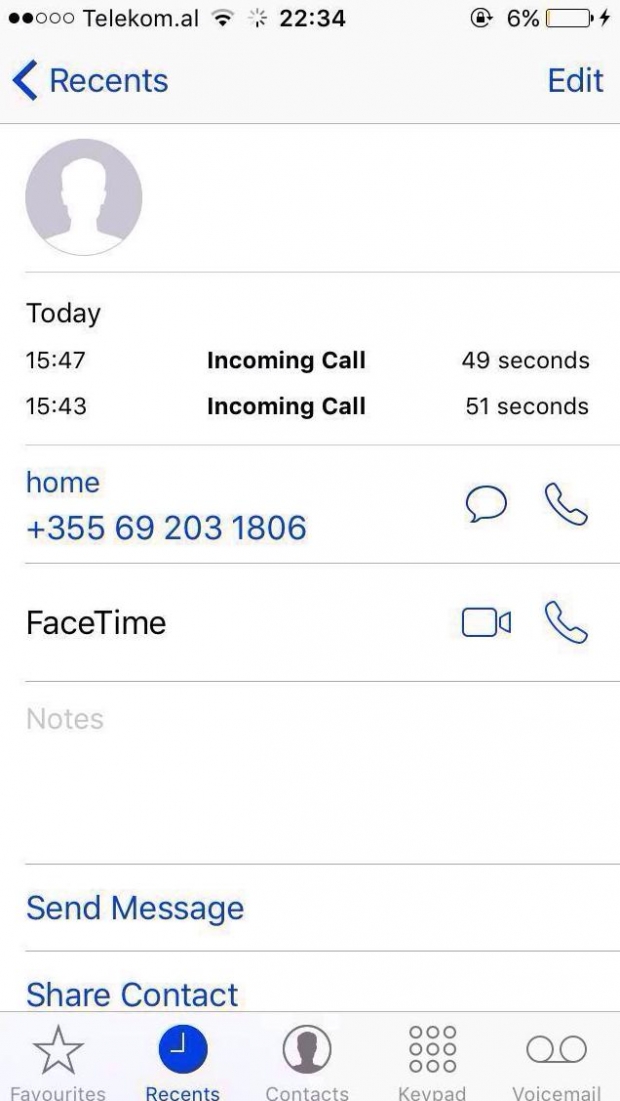Viewport: 620px width, 1101px height.
Task: Select Send Message
Action: [x=135, y=908]
